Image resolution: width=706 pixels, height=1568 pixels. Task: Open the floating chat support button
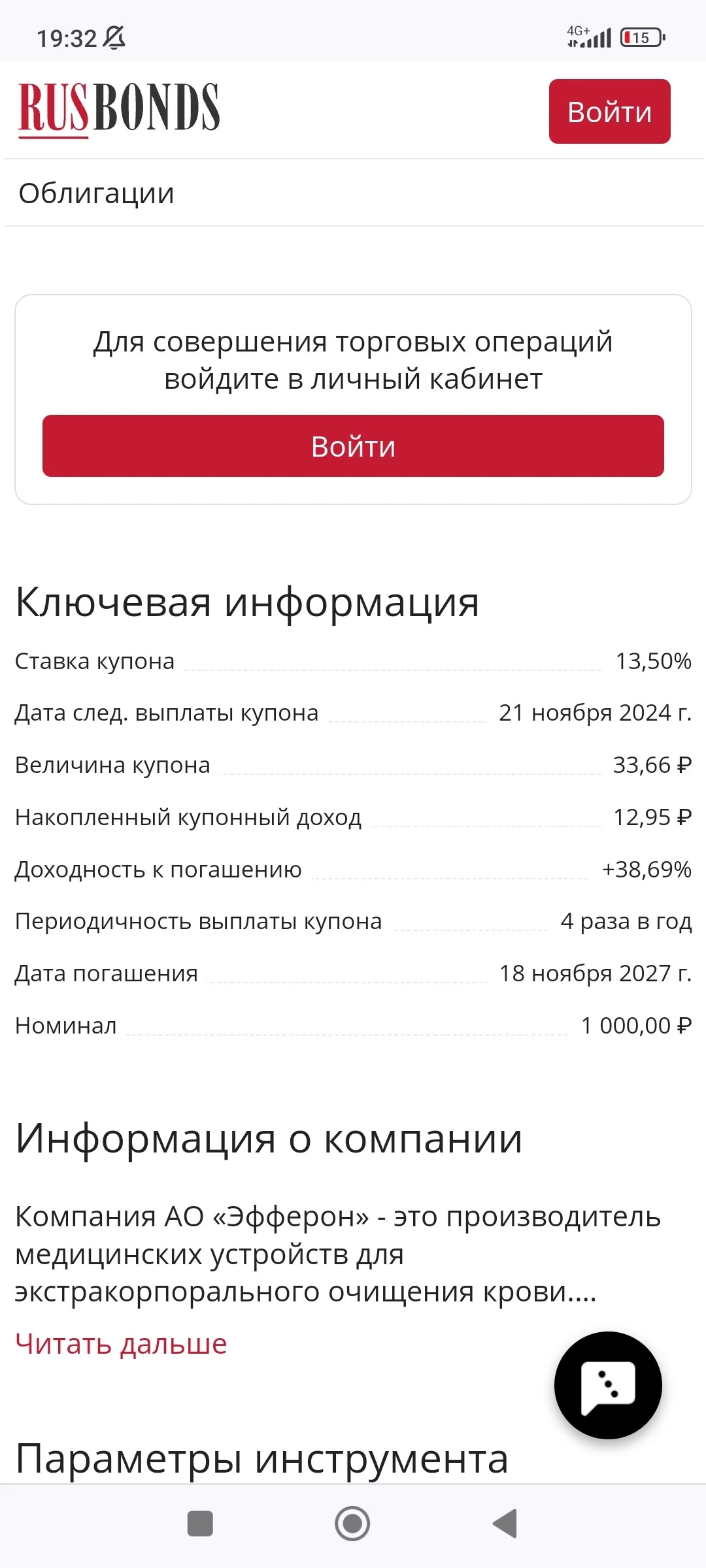[x=608, y=1385]
